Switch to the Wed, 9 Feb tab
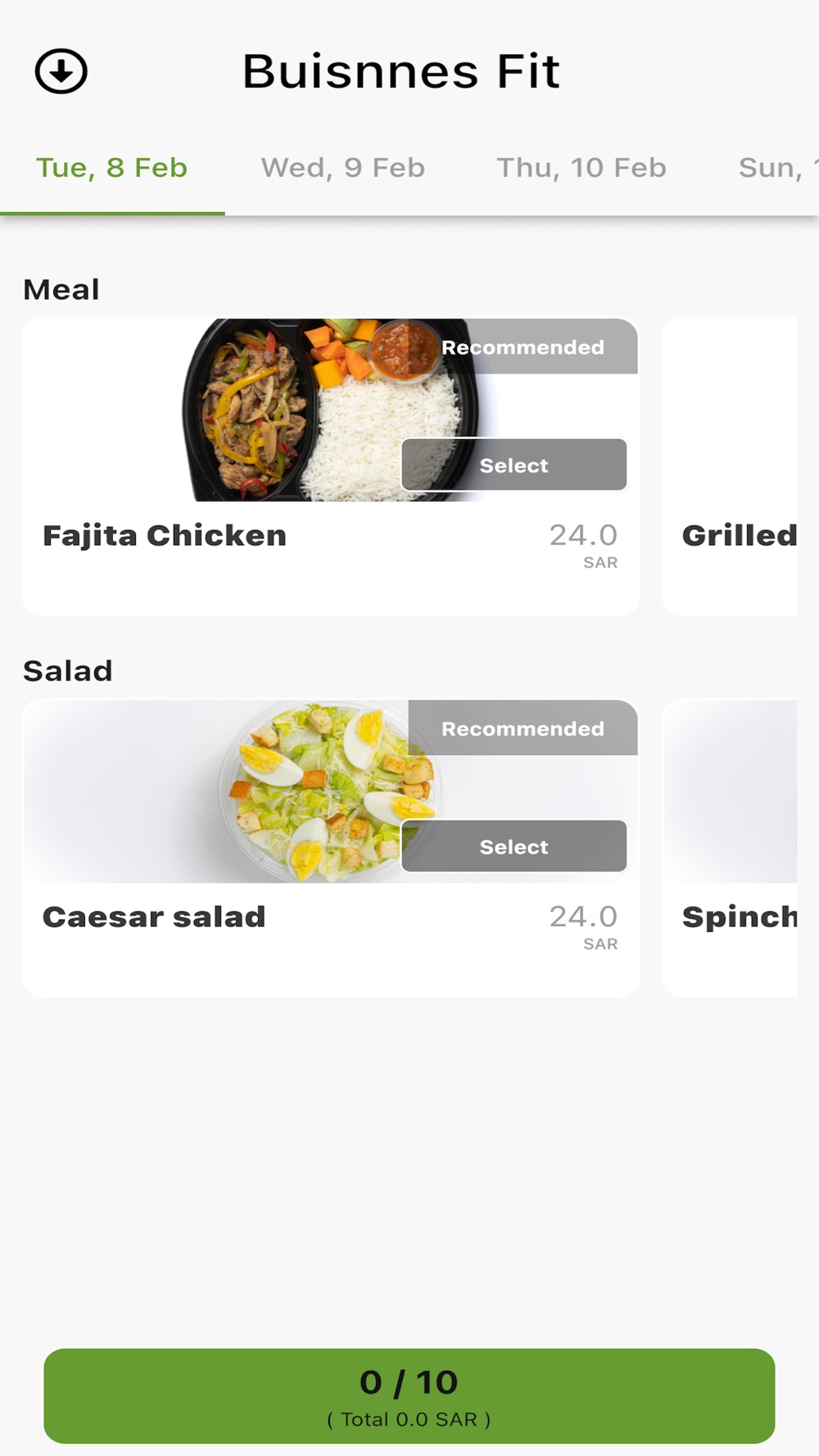 343,168
